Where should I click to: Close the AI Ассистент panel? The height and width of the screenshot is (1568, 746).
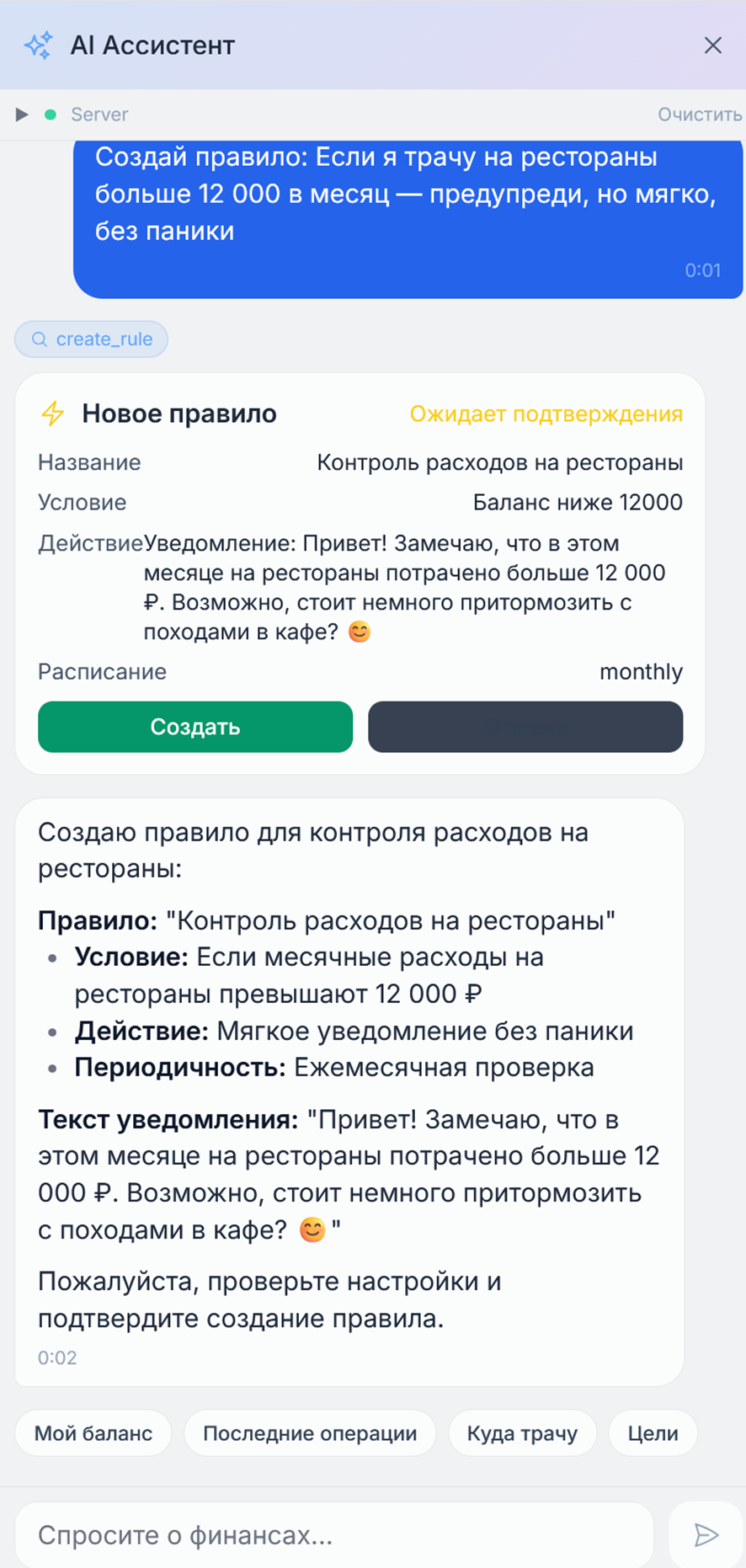[x=714, y=45]
